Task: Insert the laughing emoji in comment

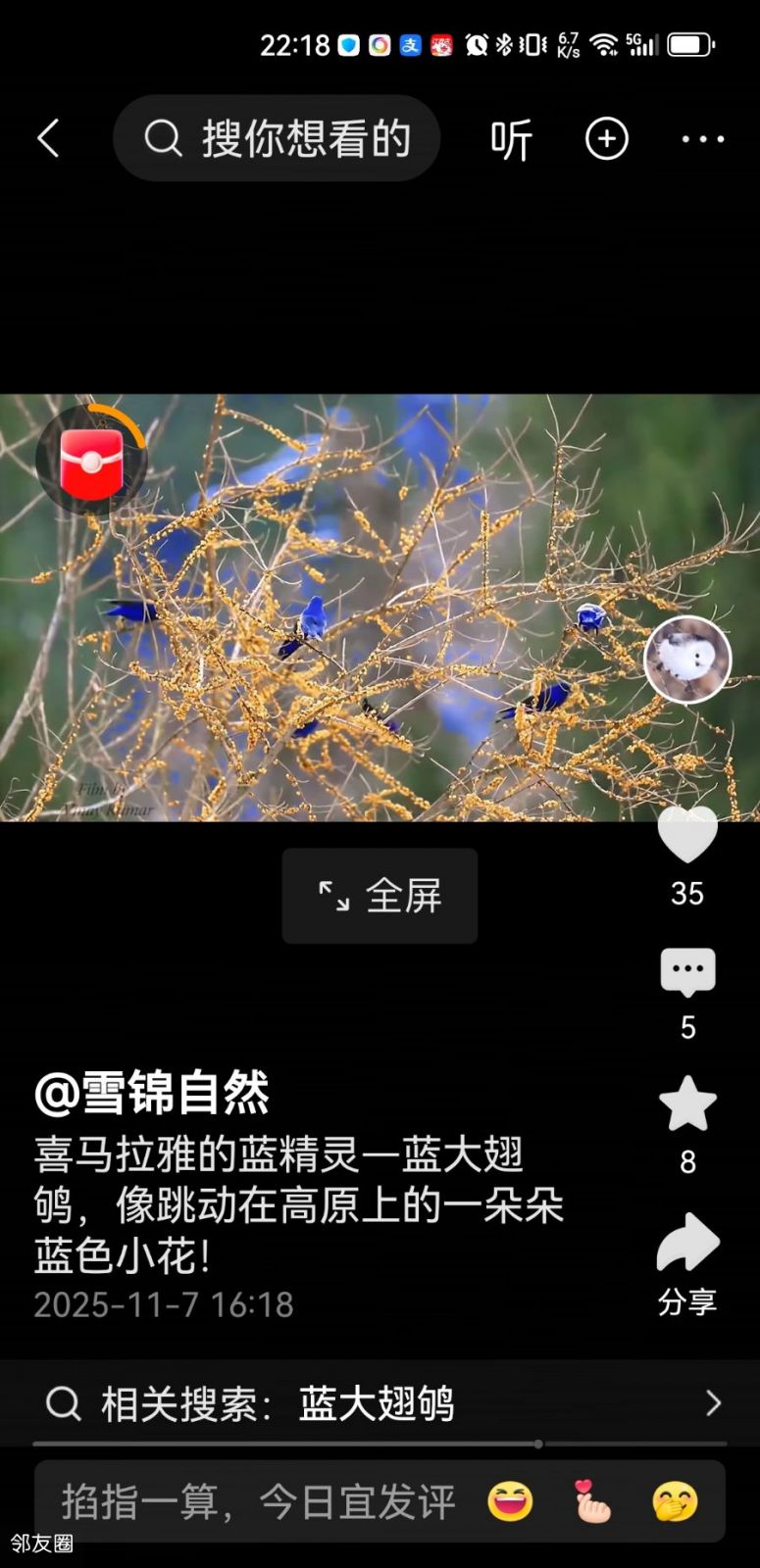Action: click(510, 1501)
